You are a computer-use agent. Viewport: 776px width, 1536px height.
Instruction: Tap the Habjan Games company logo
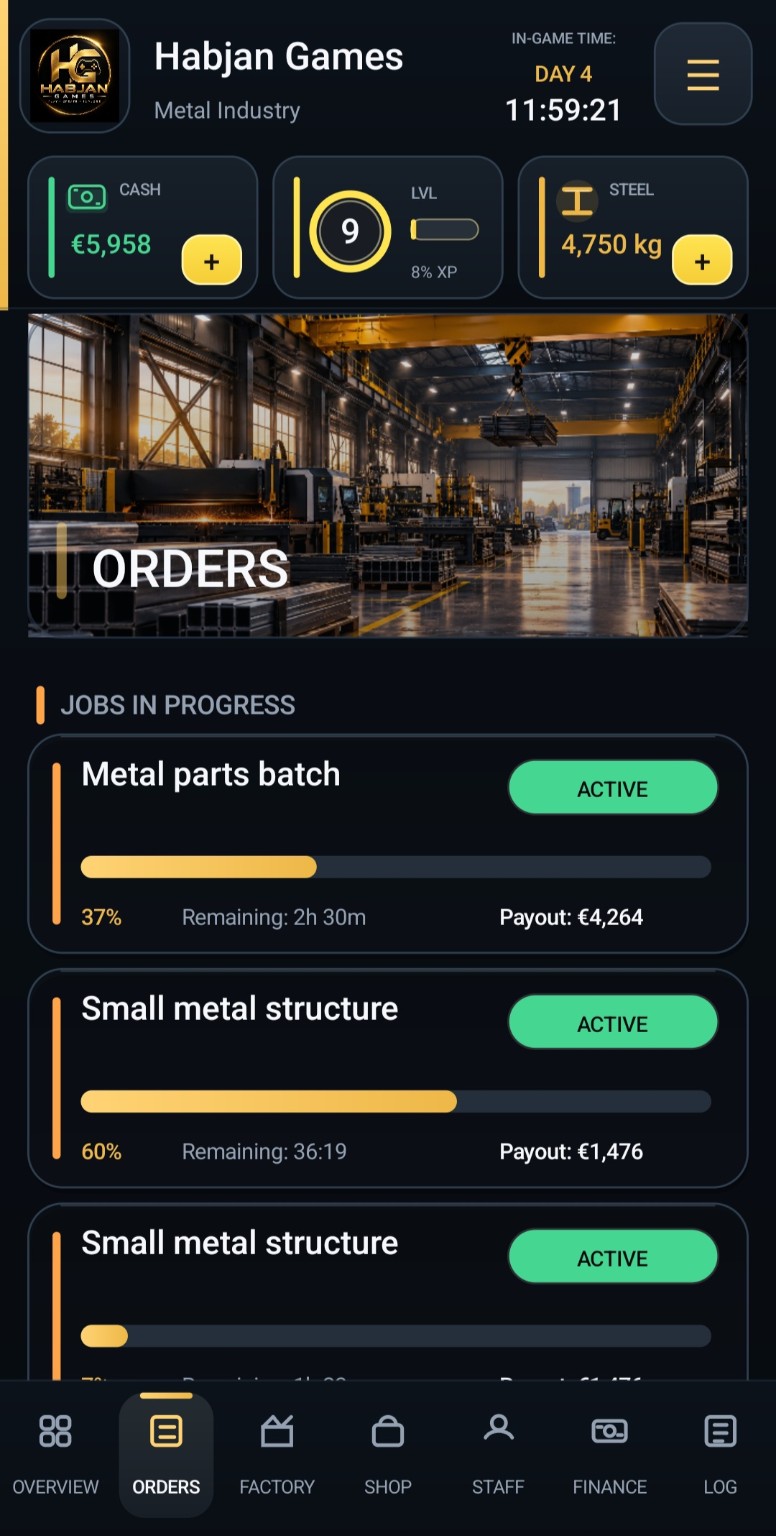[75, 75]
